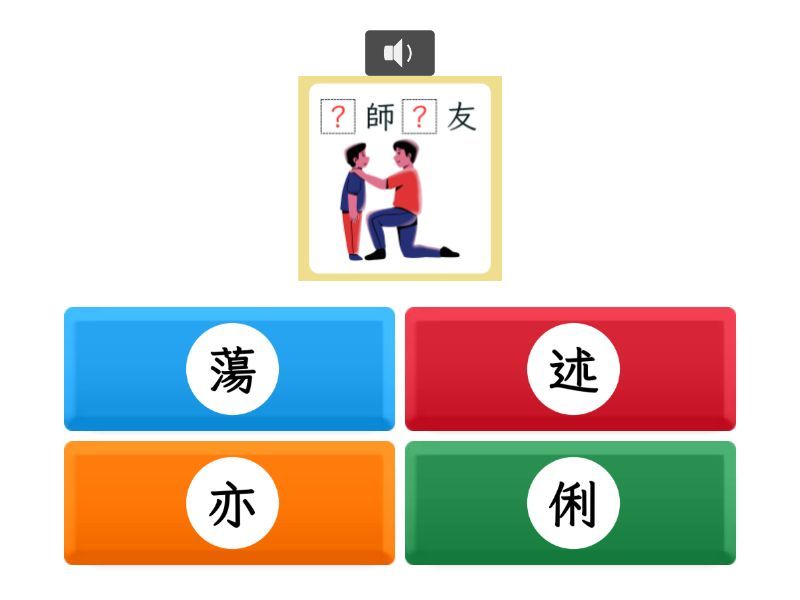
Task: Select the blue answer 蕩
Action: pyautogui.click(x=230, y=369)
